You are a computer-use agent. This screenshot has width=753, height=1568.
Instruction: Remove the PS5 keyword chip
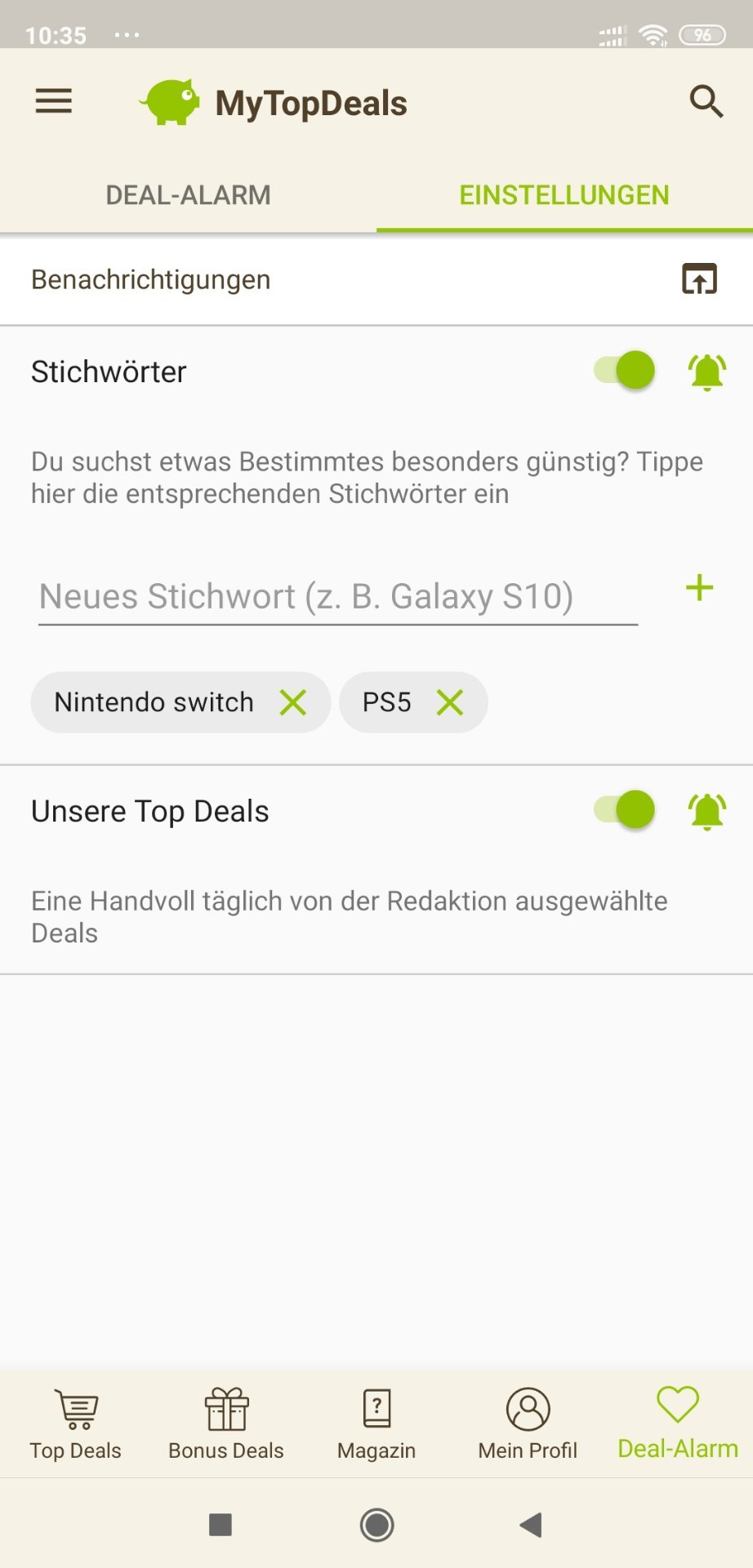450,702
